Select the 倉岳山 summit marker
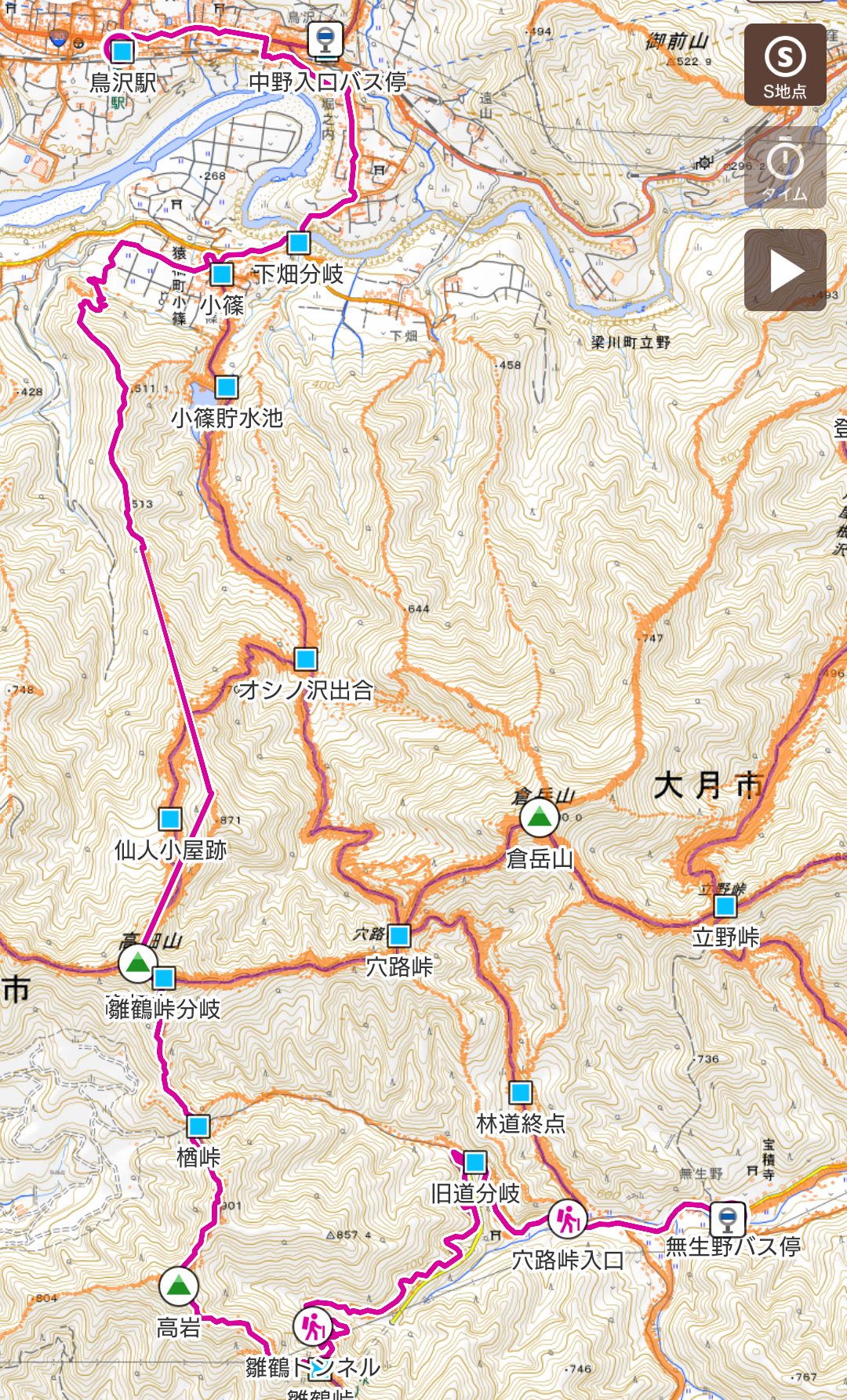This screenshot has height=1400, width=847. click(540, 819)
